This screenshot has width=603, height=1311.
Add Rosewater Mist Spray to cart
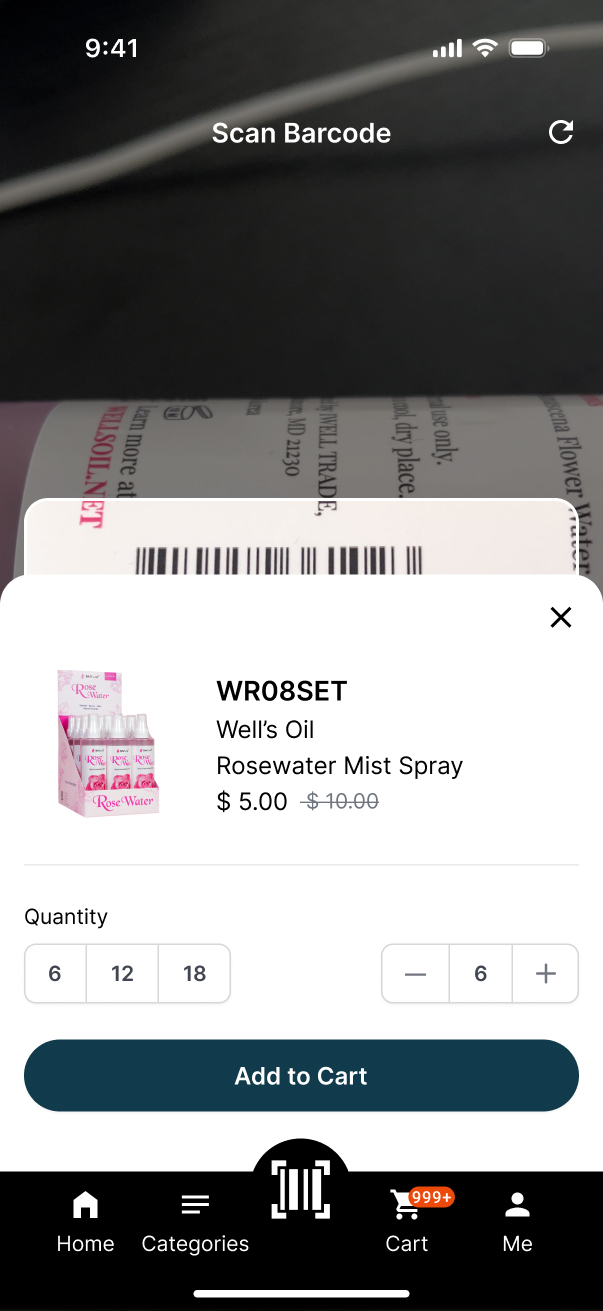301,1076
